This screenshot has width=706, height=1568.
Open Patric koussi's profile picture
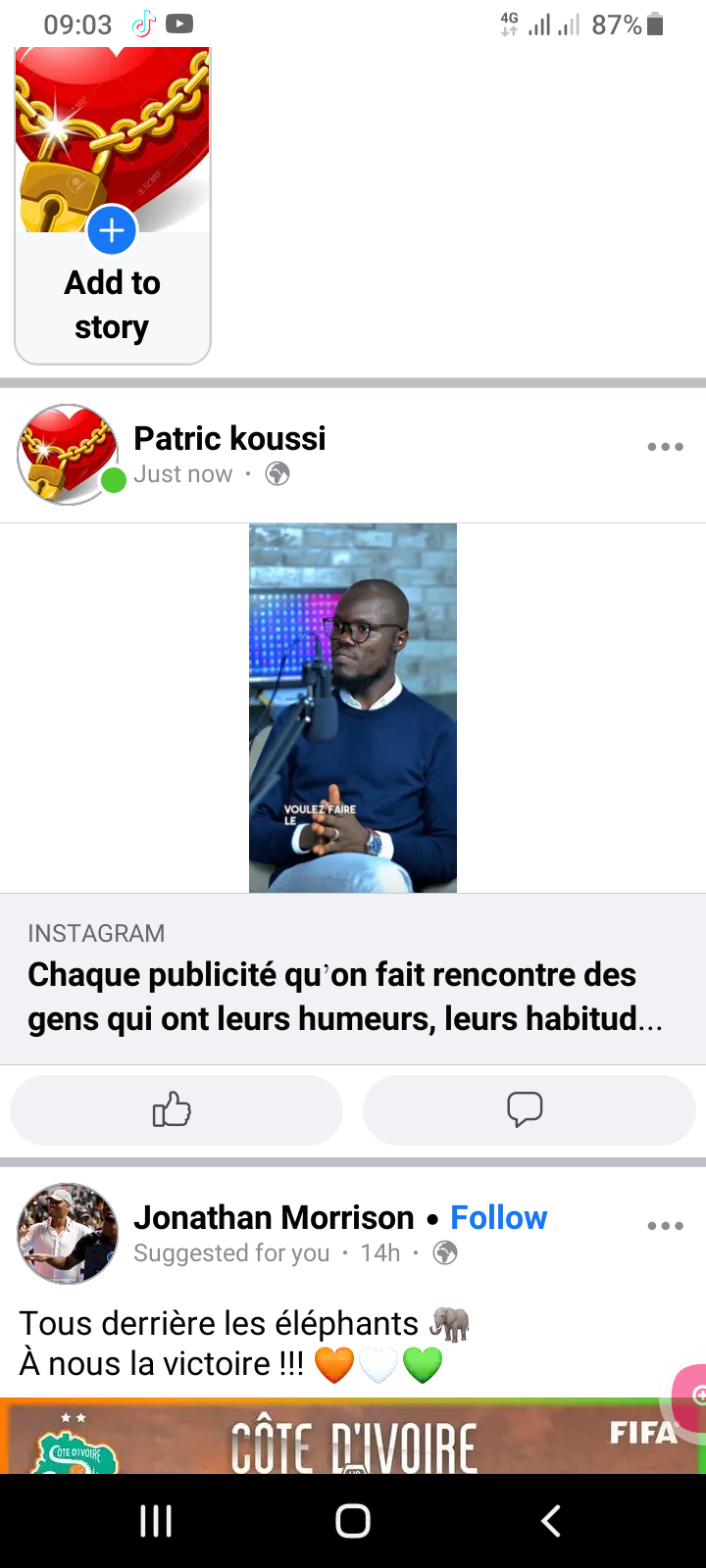(68, 455)
